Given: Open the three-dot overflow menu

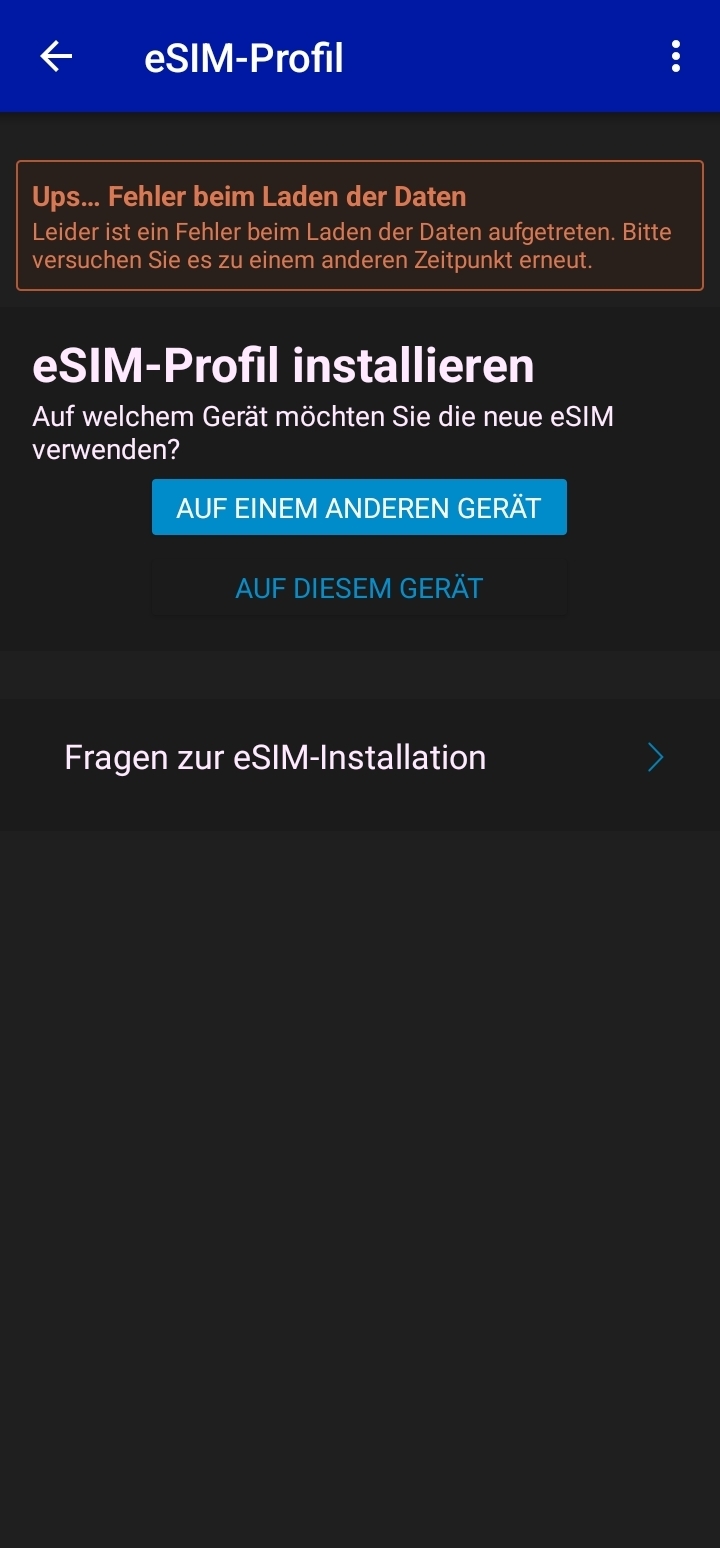Looking at the screenshot, I should [676, 57].
